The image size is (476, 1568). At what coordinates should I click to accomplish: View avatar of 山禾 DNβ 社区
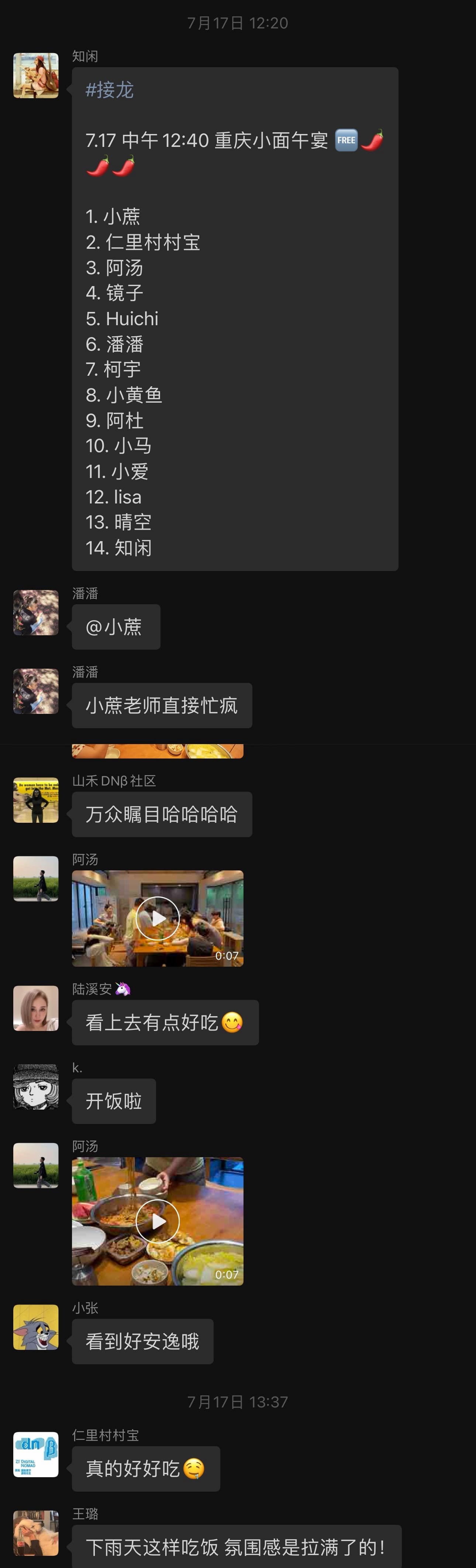point(36,800)
